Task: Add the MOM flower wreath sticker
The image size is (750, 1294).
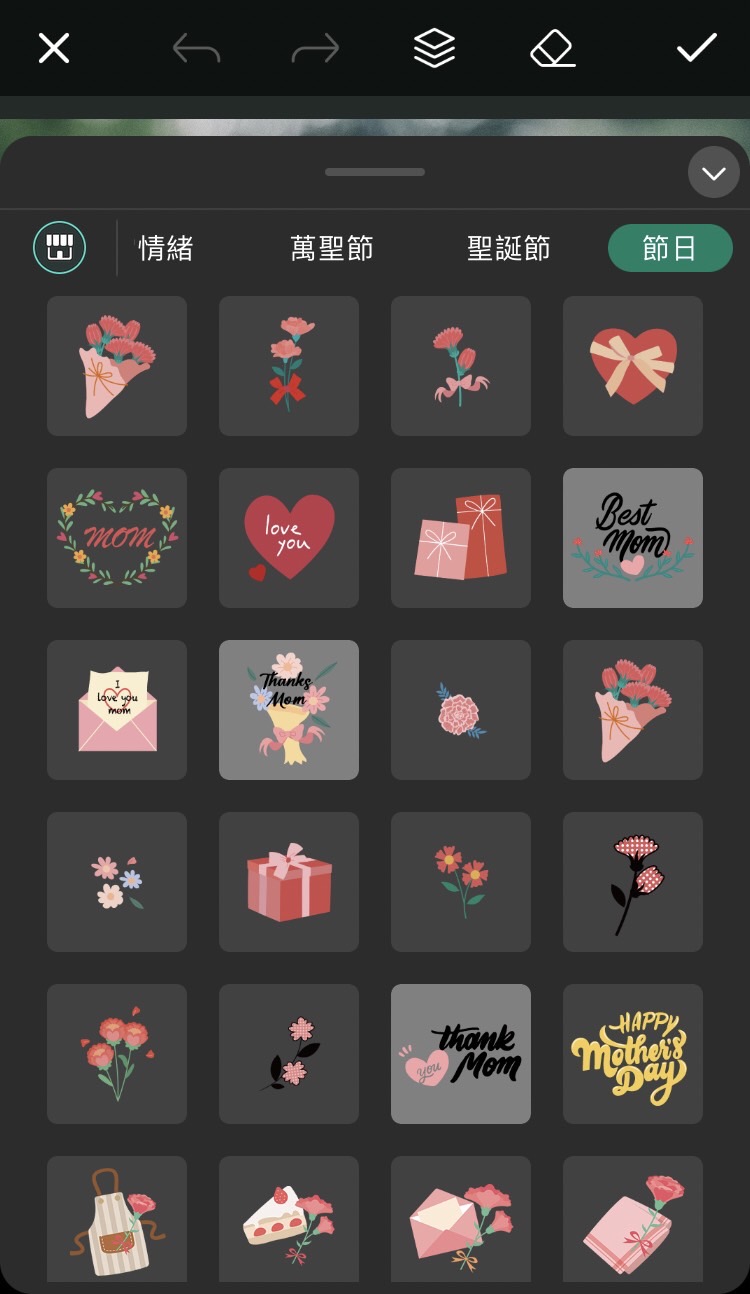Action: [x=117, y=538]
